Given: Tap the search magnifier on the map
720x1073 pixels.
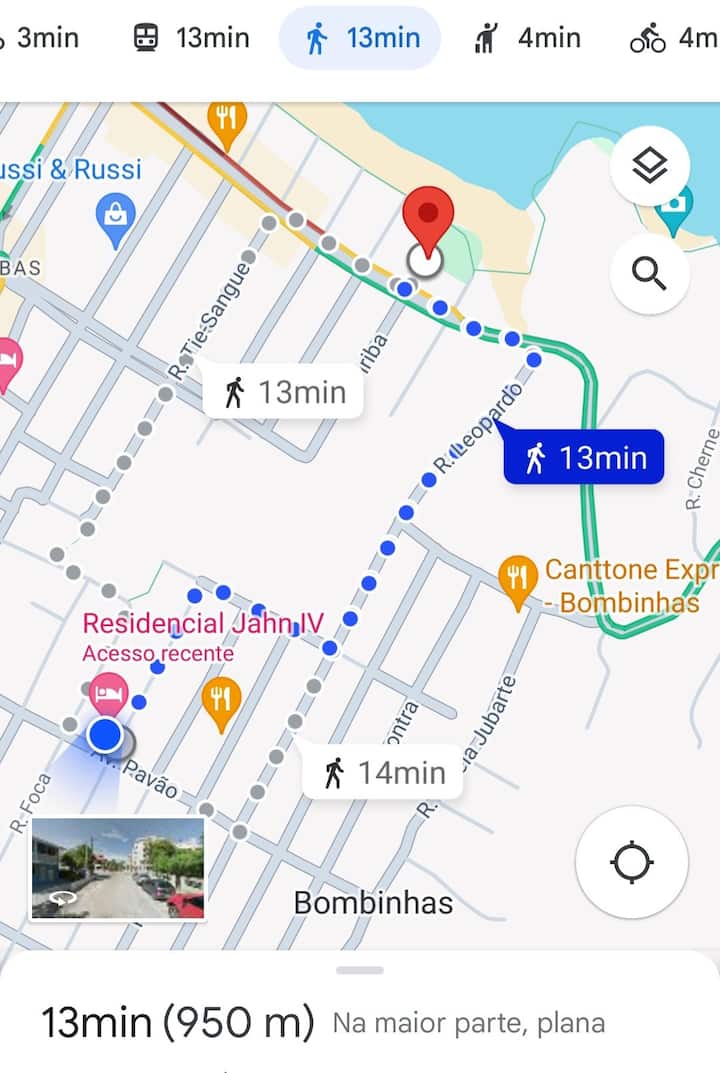Looking at the screenshot, I should pyautogui.click(x=650, y=273).
